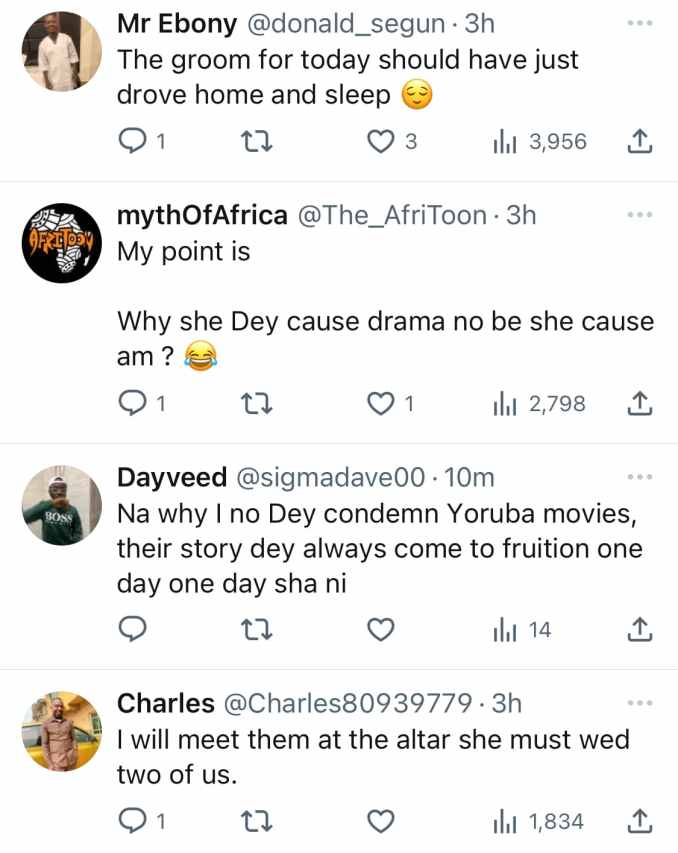Open Charles's profile photo
The height and width of the screenshot is (853, 678).
(x=61, y=732)
